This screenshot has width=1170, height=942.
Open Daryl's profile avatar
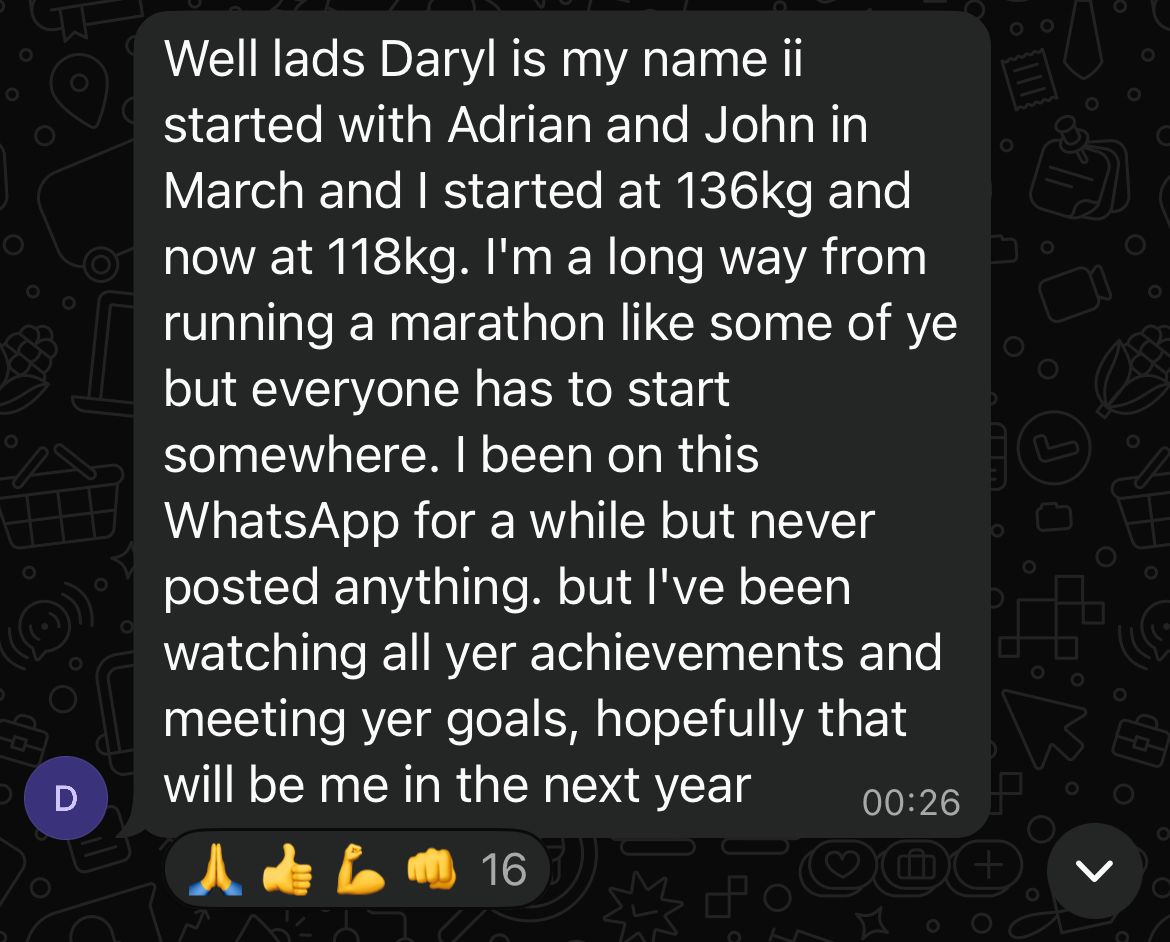[66, 797]
